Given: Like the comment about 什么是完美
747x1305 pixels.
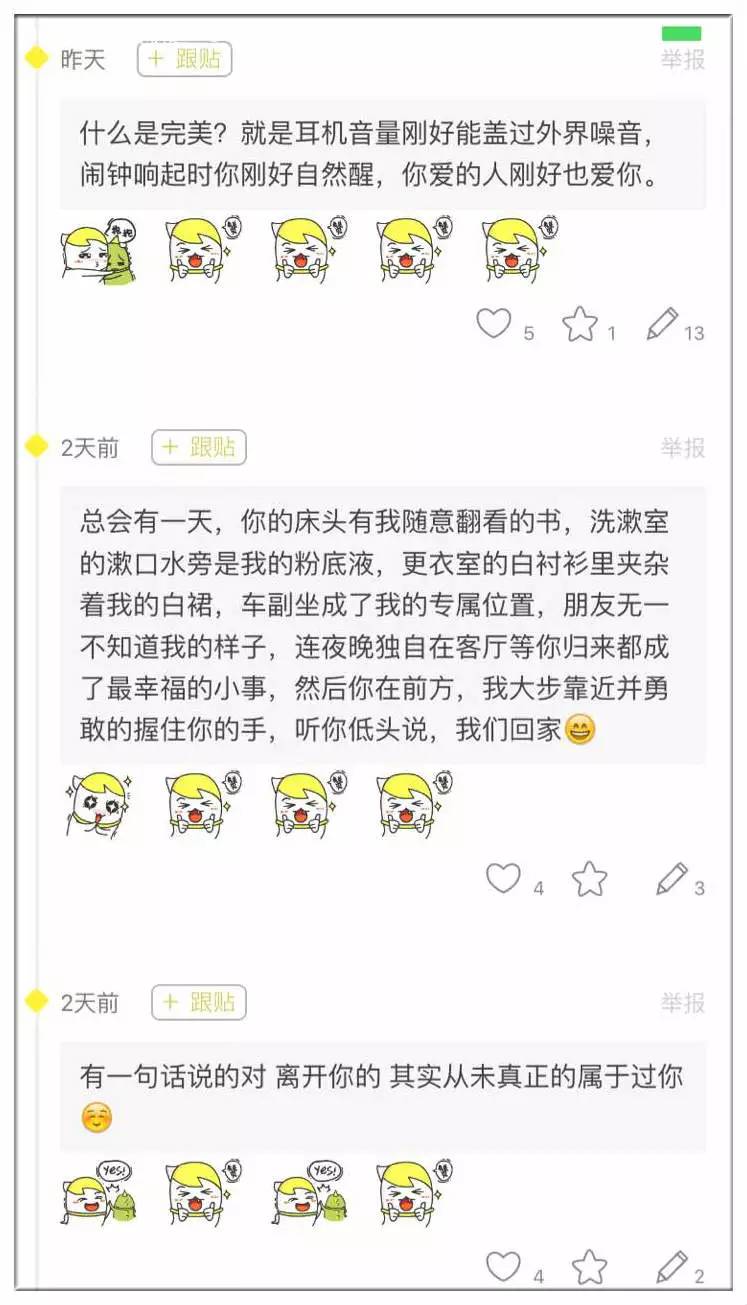Looking at the screenshot, I should click(493, 323).
